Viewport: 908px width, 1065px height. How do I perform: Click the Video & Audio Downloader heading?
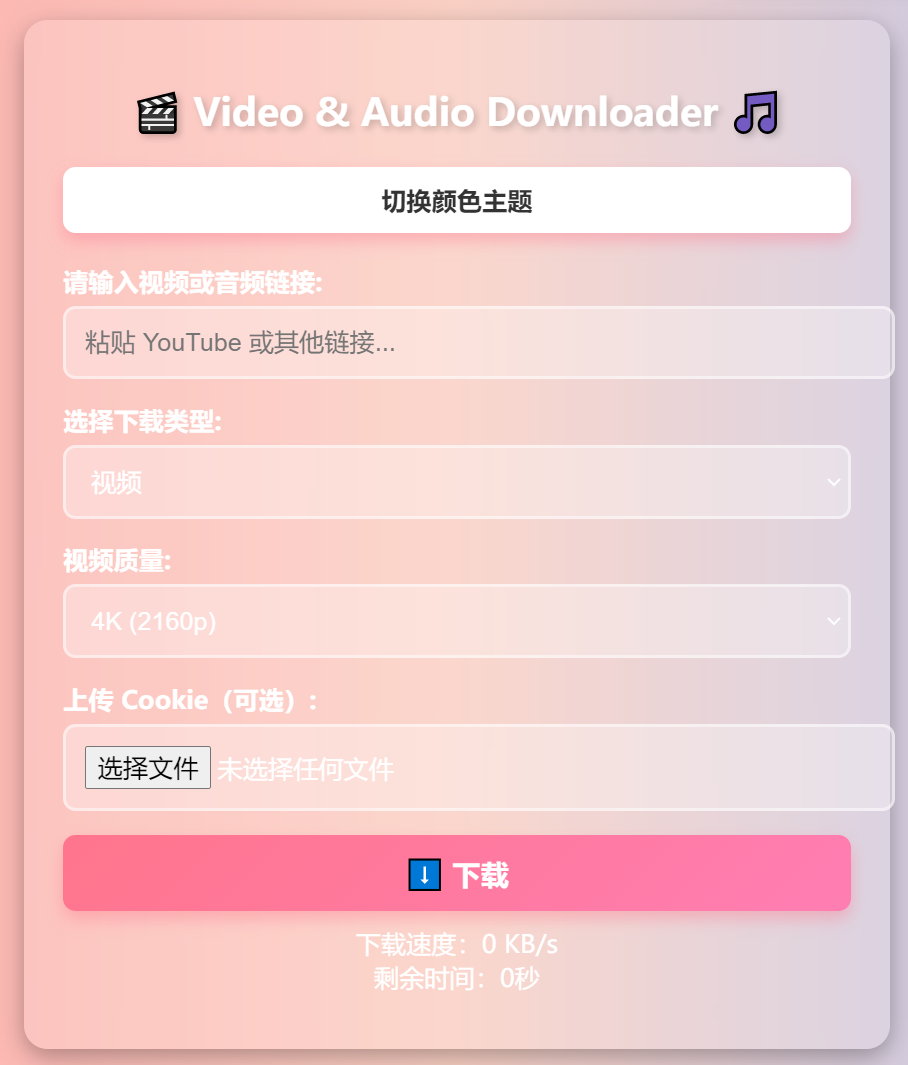(454, 112)
